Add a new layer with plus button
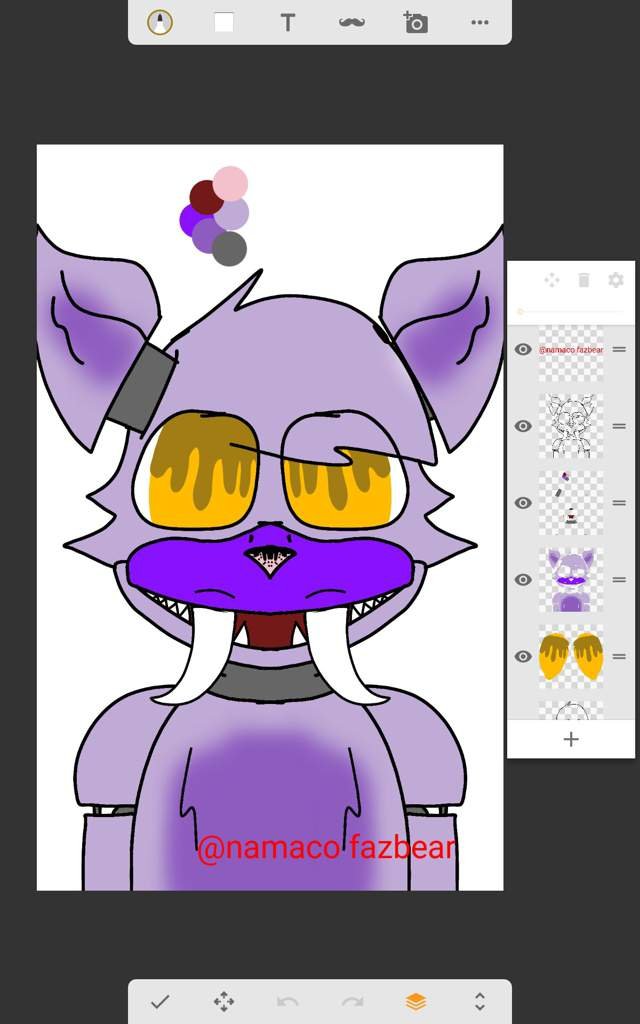 [571, 739]
